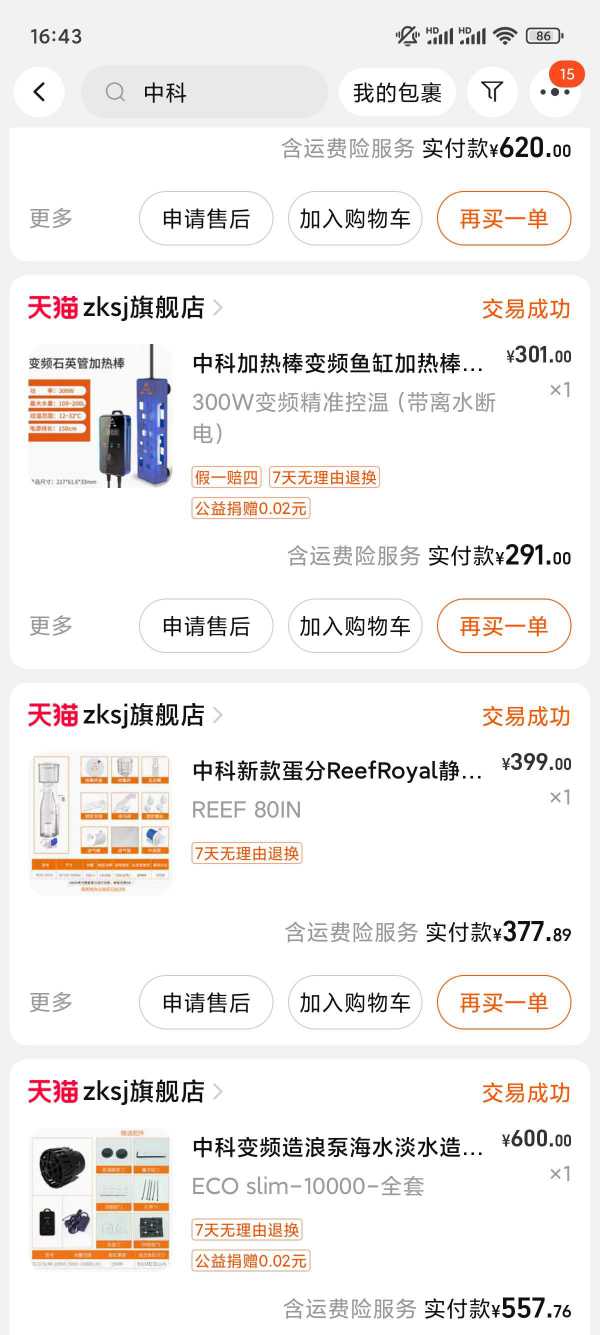600x1335 pixels.
Task: Open 我的包裹
Action: 397,93
